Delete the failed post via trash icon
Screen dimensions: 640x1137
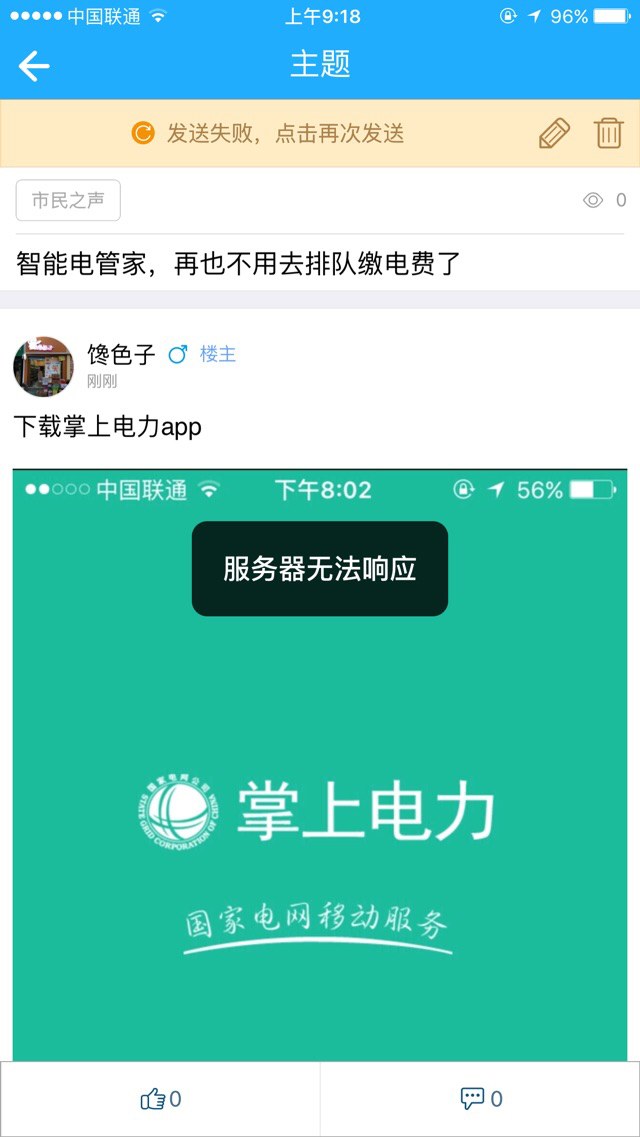click(608, 133)
